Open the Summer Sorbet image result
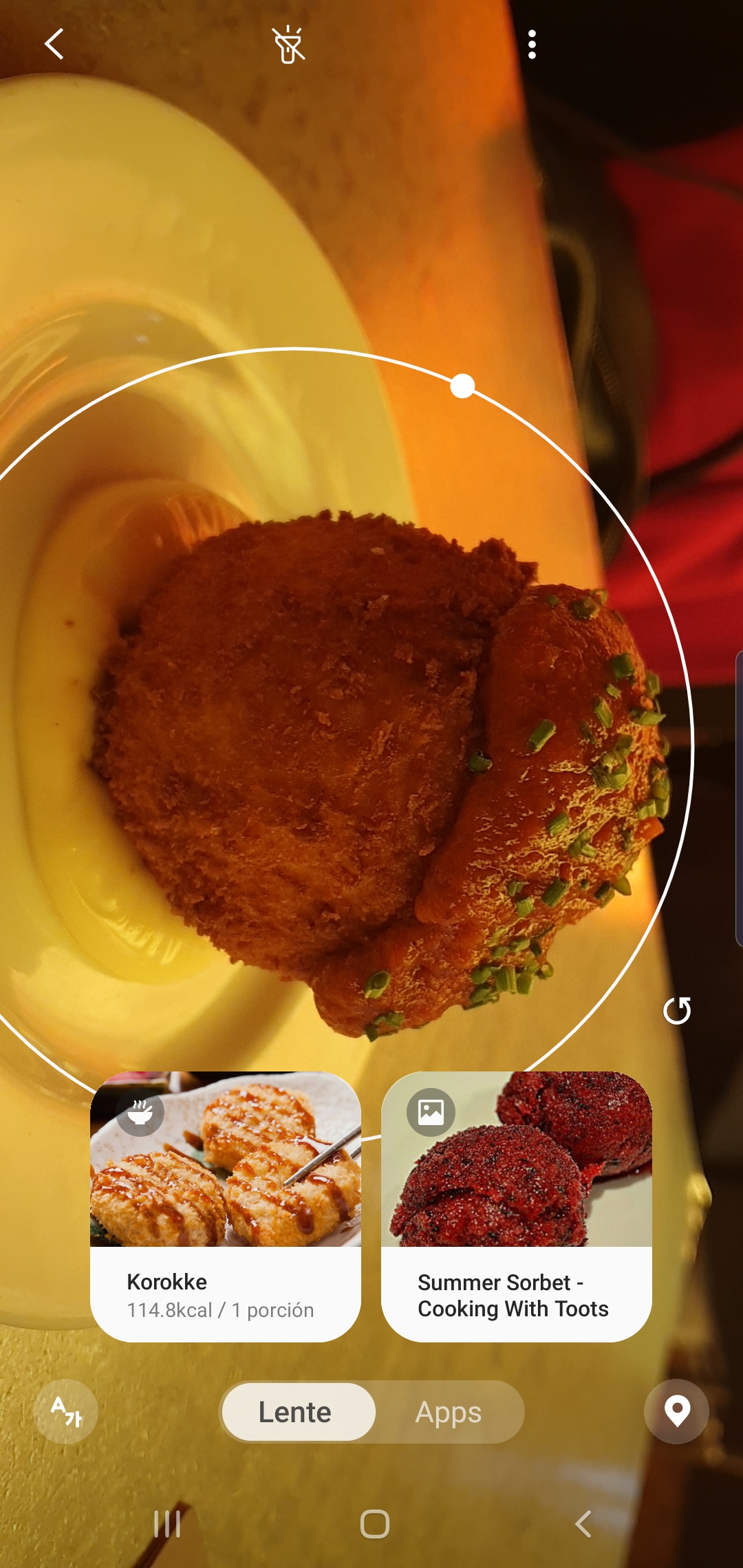Screen dimensions: 743x1568 click(517, 1206)
